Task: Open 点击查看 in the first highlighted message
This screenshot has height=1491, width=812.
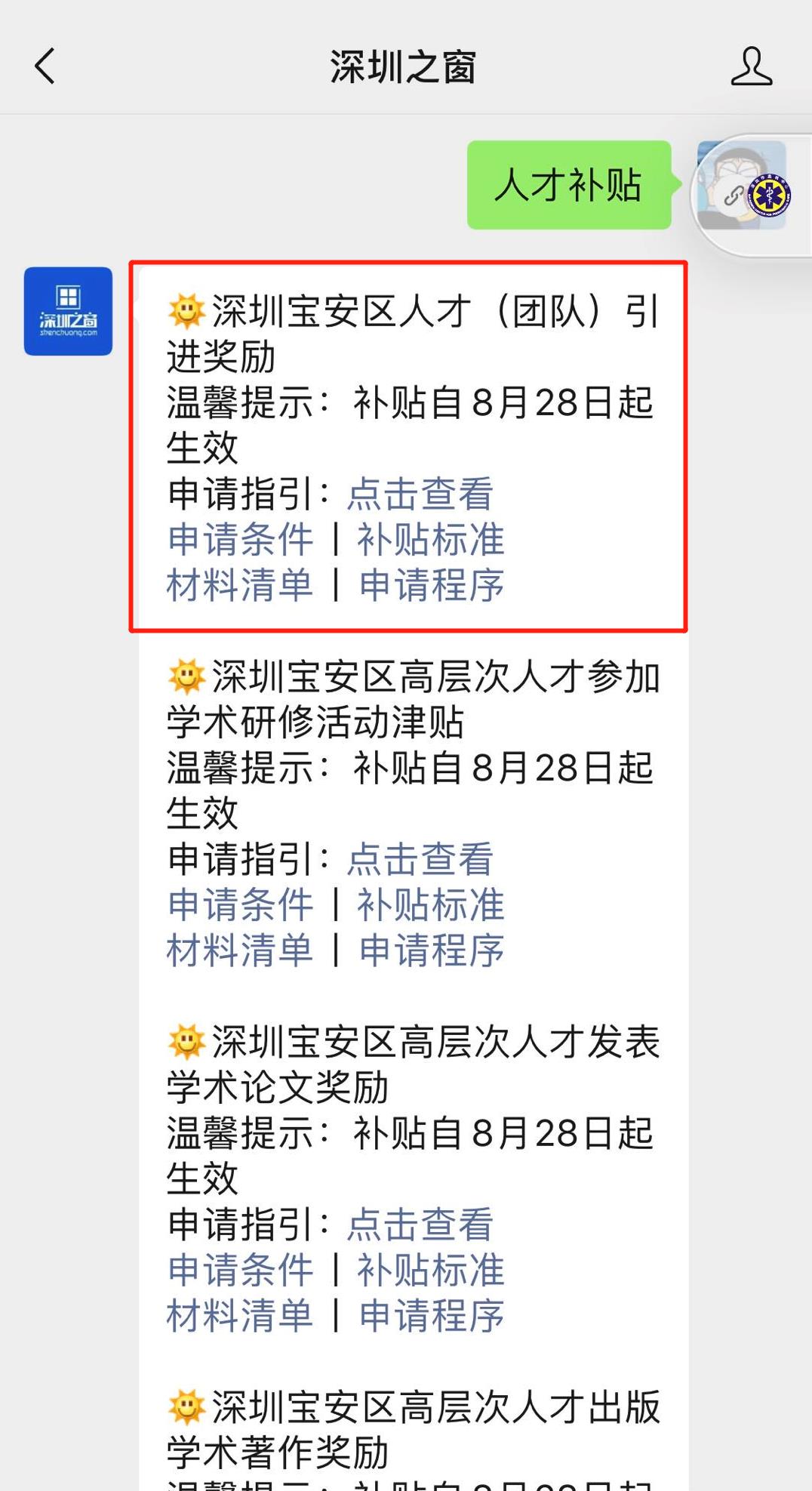Action: tap(420, 493)
